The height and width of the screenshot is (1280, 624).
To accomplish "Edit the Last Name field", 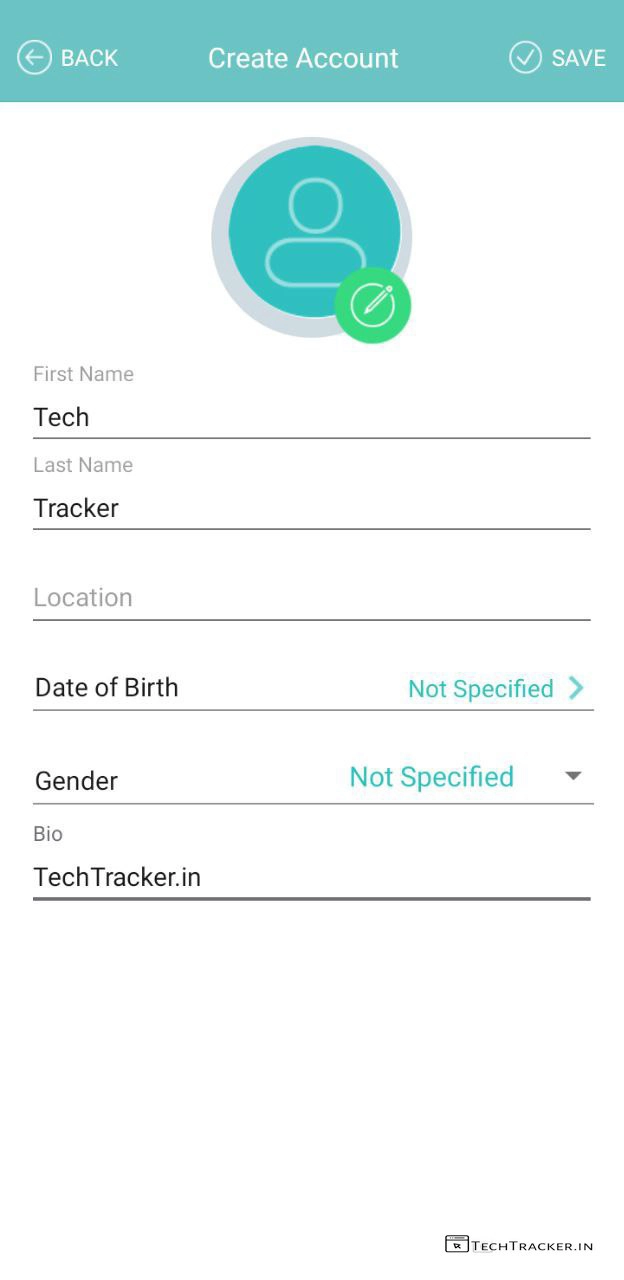I will 310,508.
